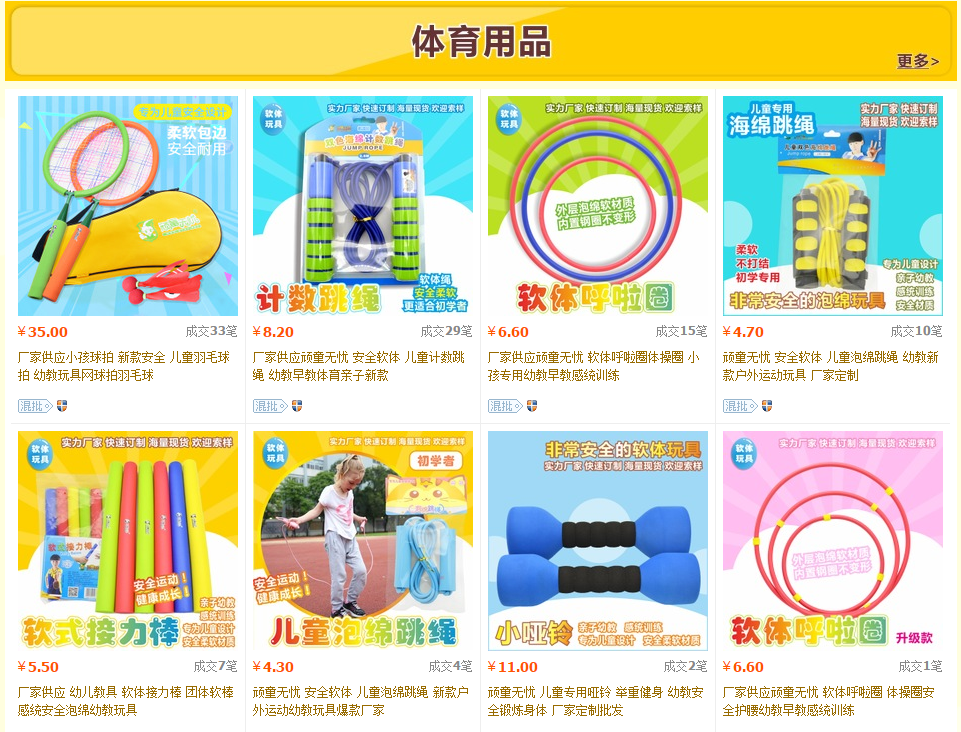Open the 更多 link in 体育用品

click(x=917, y=61)
